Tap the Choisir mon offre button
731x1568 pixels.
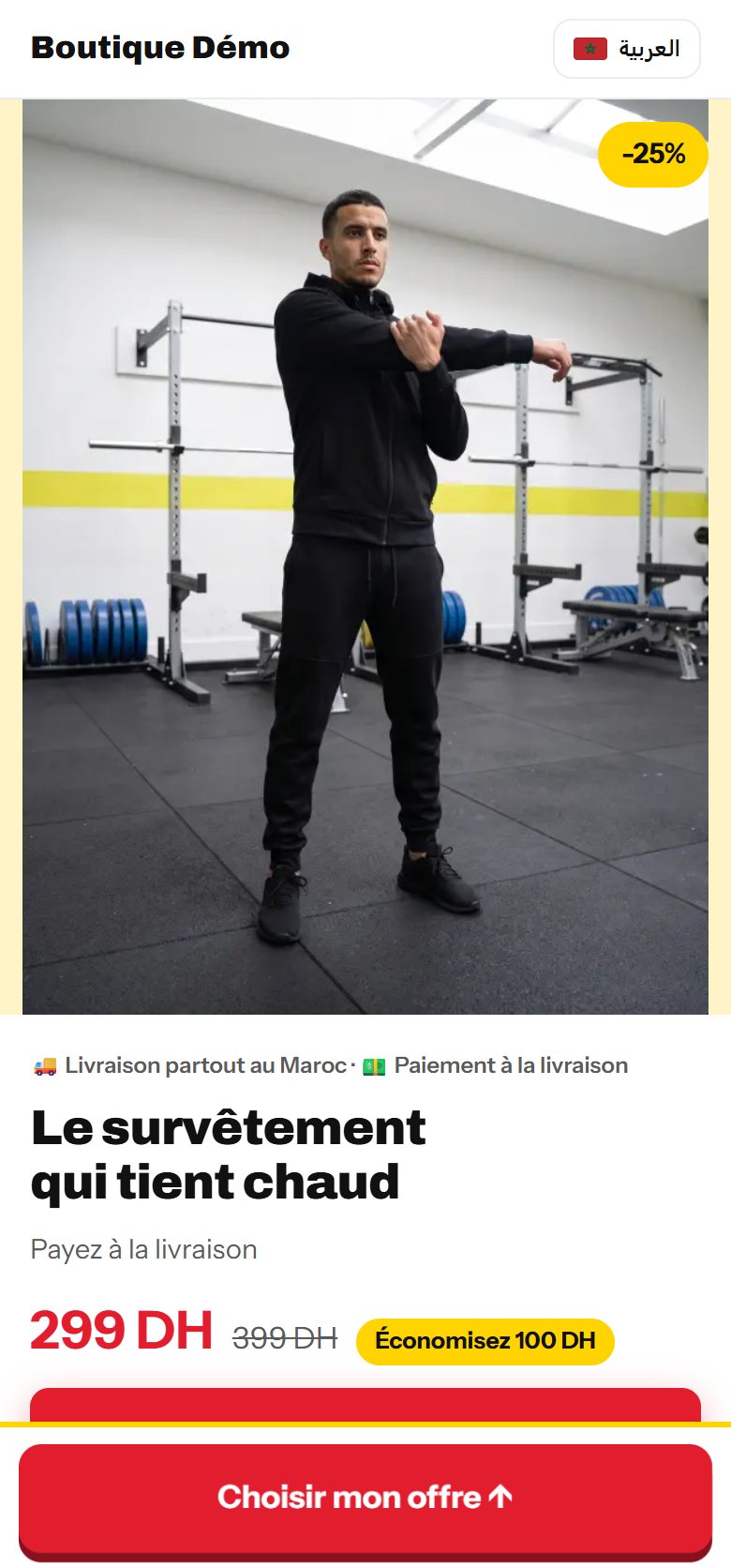[365, 1498]
